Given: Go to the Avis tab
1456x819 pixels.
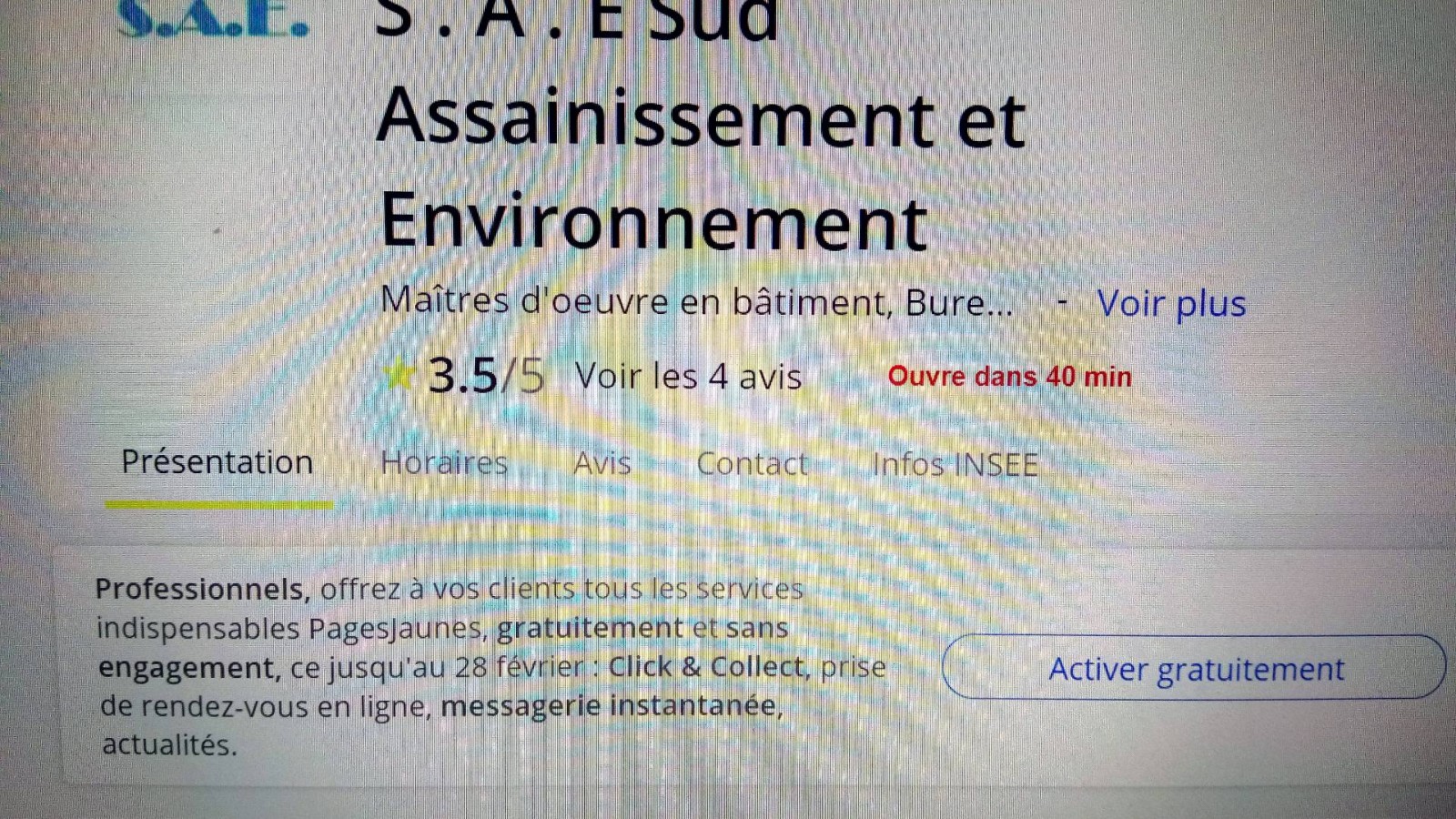Looking at the screenshot, I should click(x=602, y=464).
